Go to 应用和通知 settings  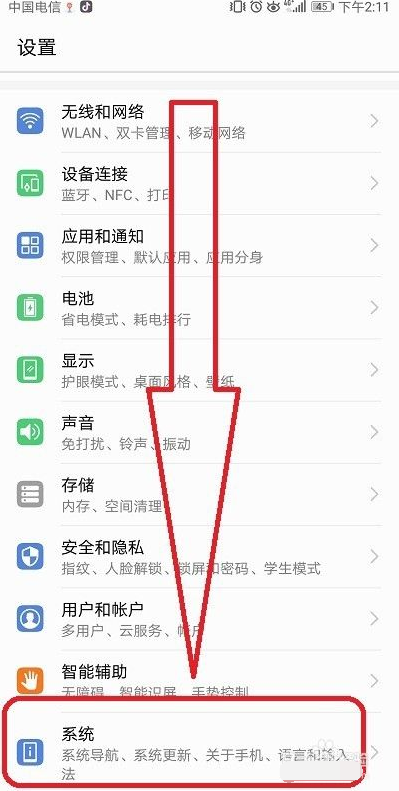pyautogui.click(x=199, y=246)
